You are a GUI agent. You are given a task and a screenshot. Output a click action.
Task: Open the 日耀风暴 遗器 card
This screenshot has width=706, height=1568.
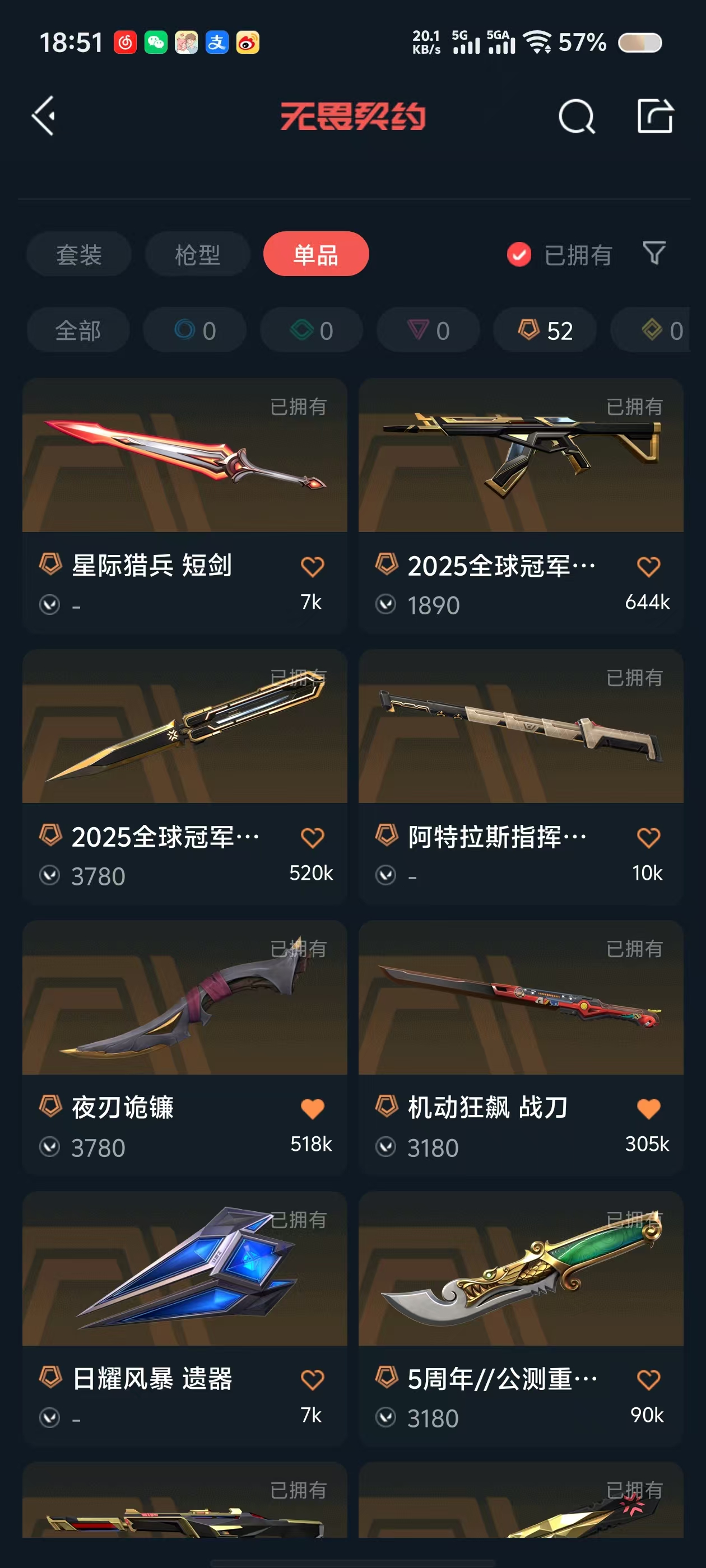(184, 1318)
